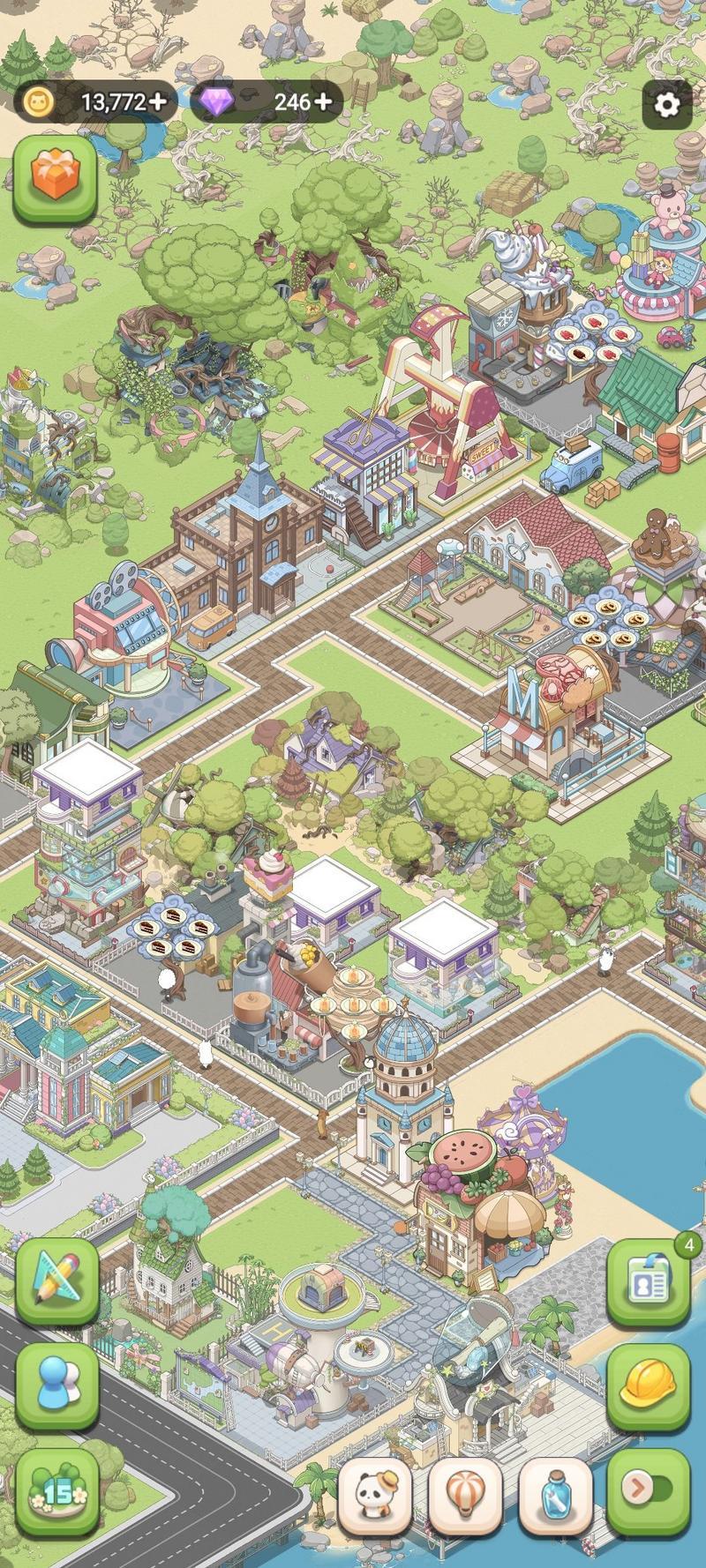Open the yellow hard hat construction menu

pos(649,1385)
